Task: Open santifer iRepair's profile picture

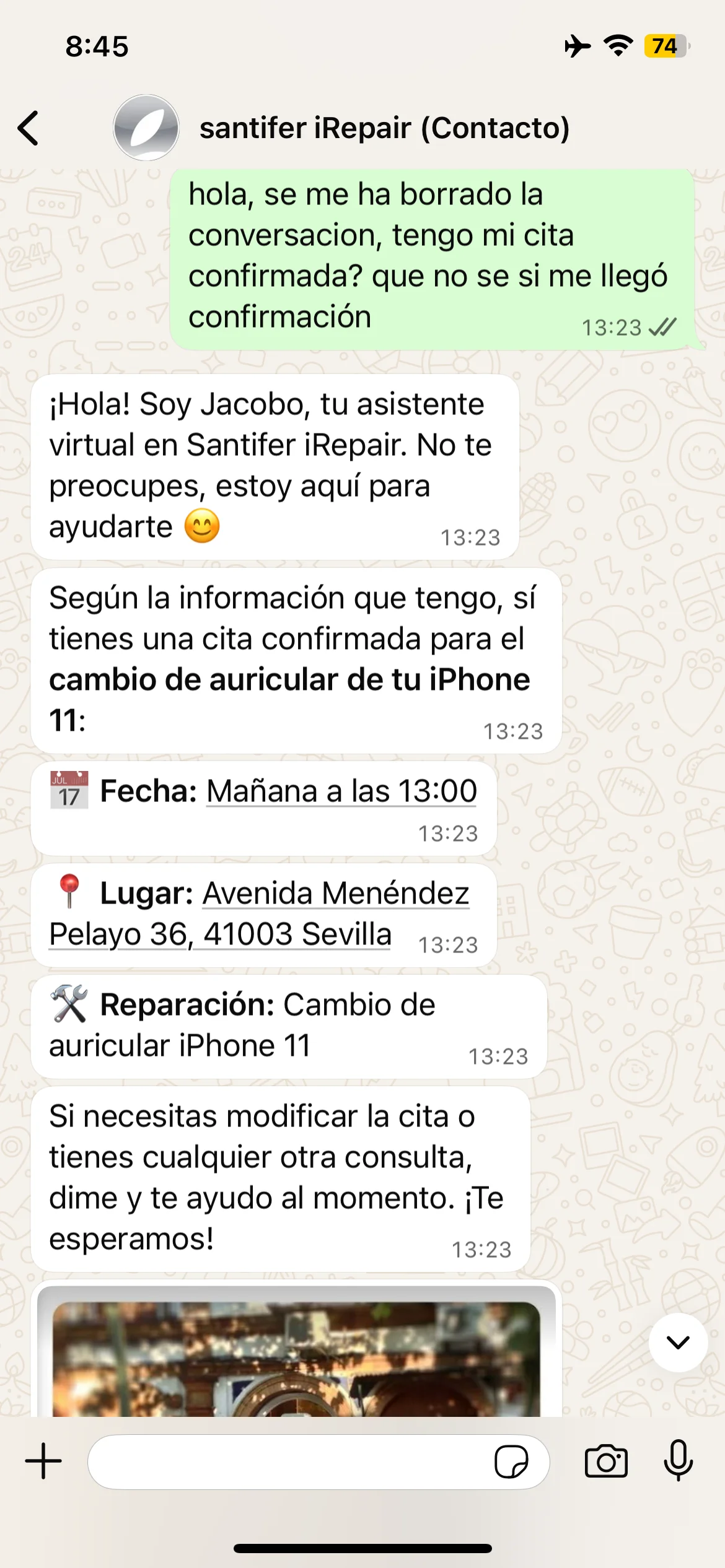Action: tap(146, 128)
